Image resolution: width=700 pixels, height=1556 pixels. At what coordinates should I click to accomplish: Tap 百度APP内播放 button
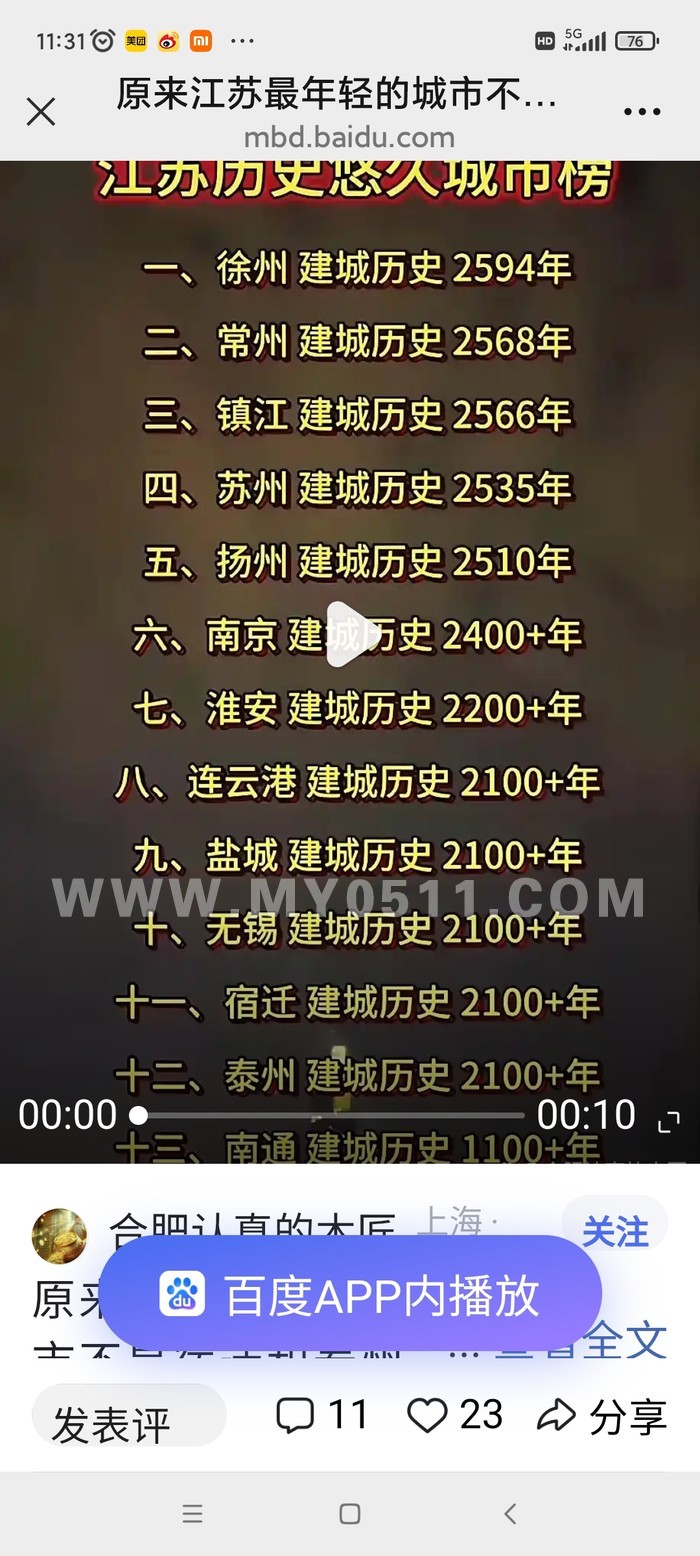350,1294
